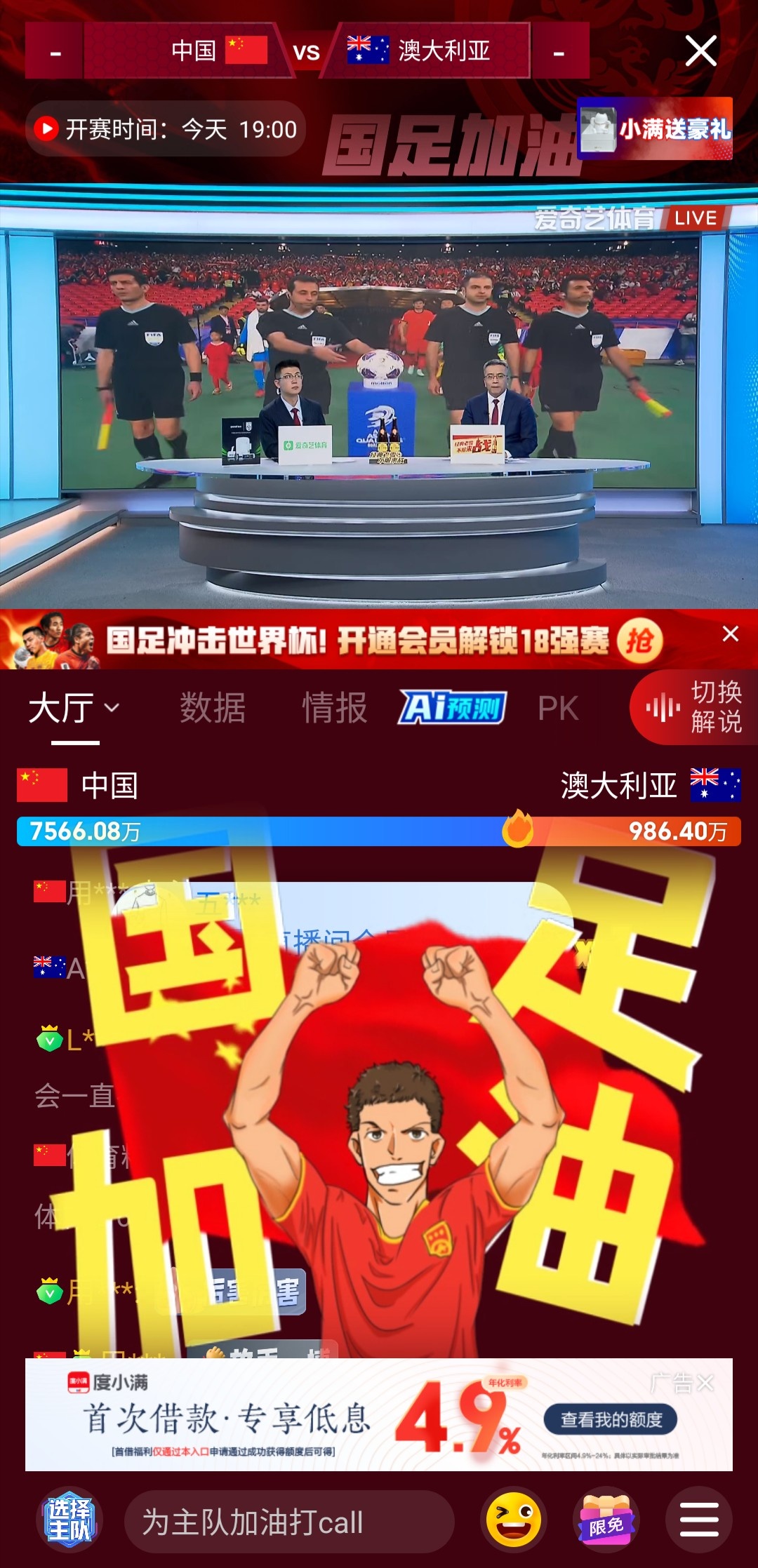
Task: Open the bottom hamburger menu
Action: 698,1520
